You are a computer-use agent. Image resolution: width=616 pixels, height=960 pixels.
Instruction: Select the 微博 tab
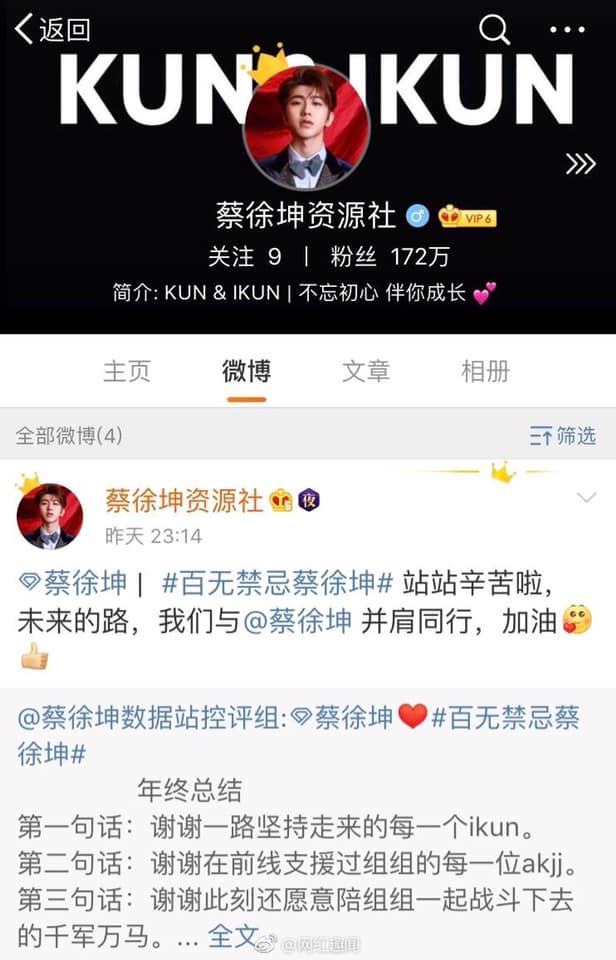[x=246, y=372]
